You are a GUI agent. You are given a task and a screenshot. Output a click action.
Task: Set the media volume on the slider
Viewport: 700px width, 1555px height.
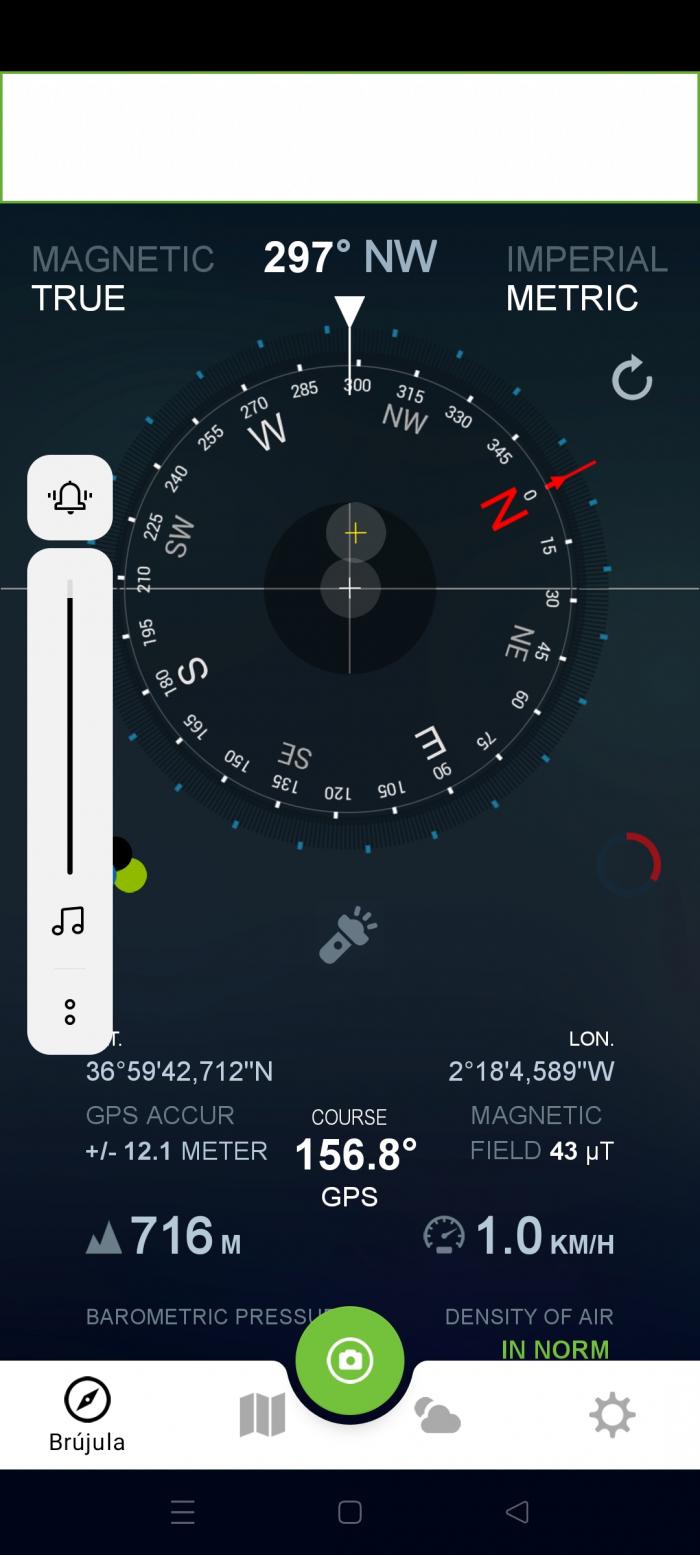[x=70, y=727]
